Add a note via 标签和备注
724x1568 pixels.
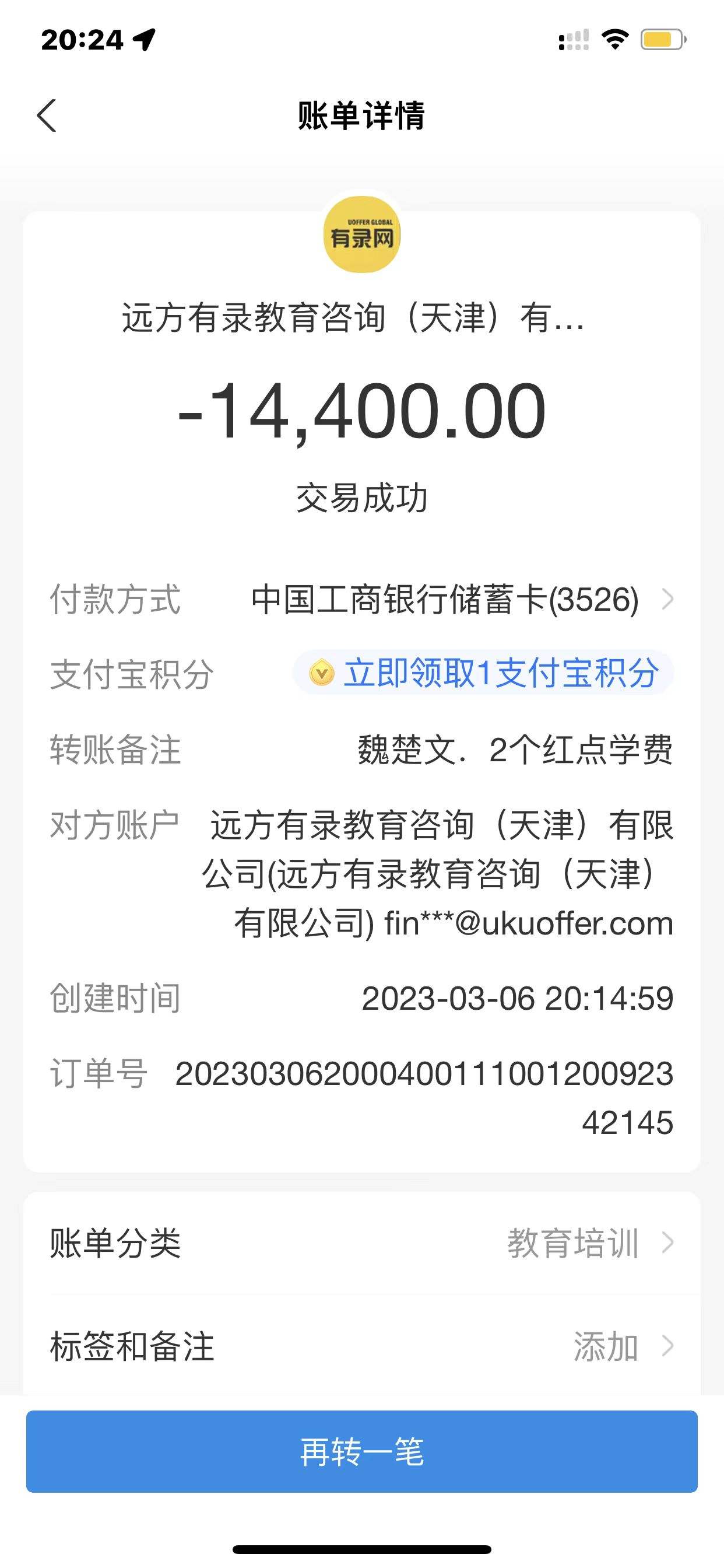tap(361, 1346)
